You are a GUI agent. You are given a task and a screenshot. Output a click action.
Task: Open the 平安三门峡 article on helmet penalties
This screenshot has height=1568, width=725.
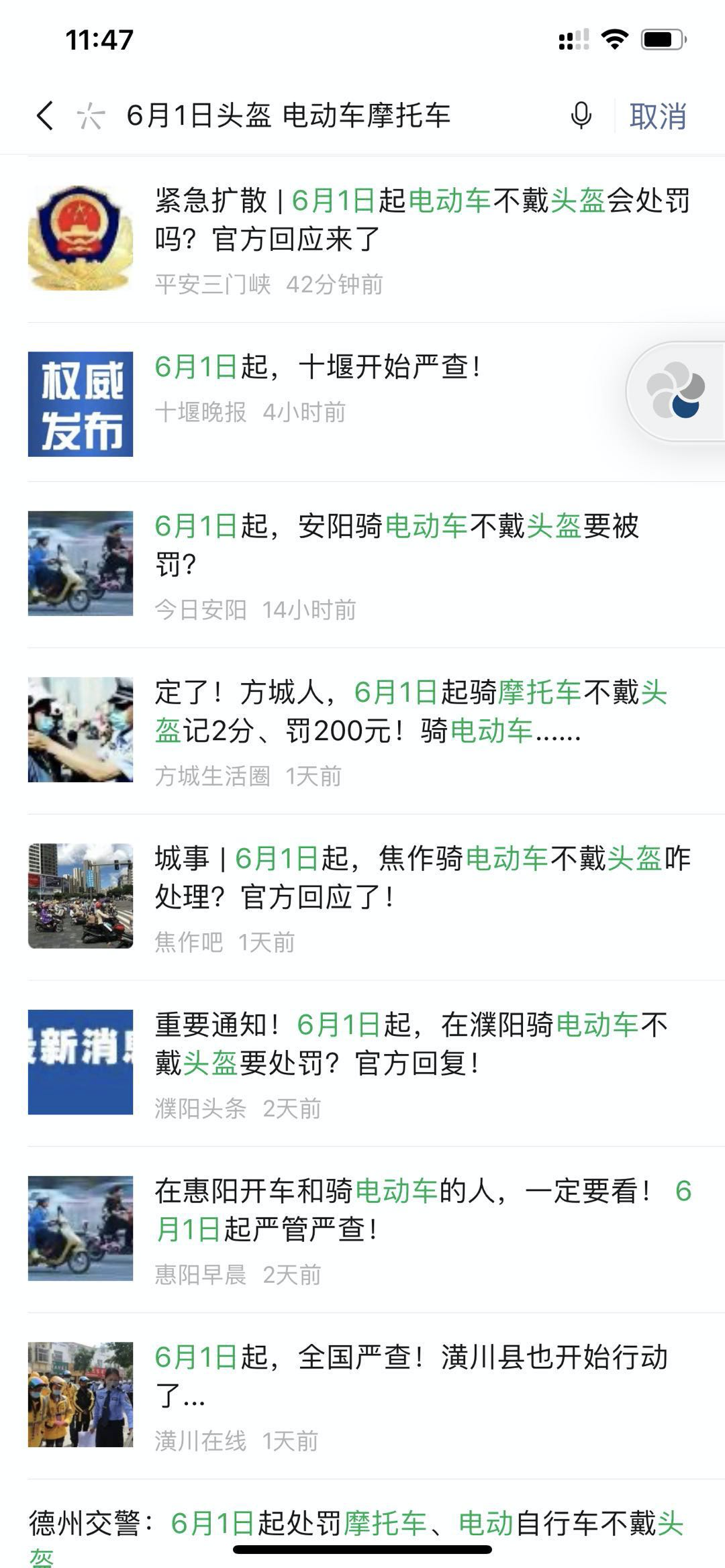pos(422,220)
